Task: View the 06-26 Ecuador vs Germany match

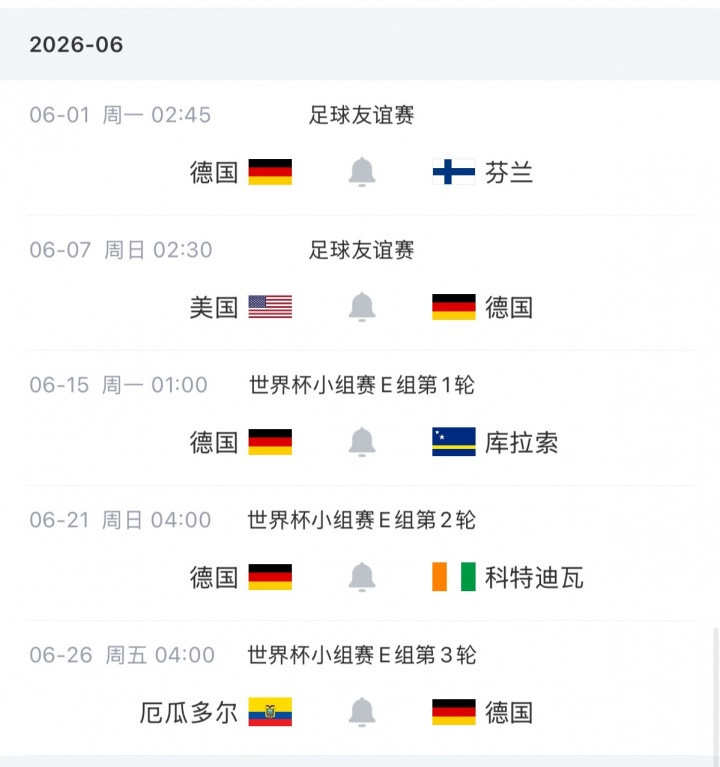Action: [362, 688]
